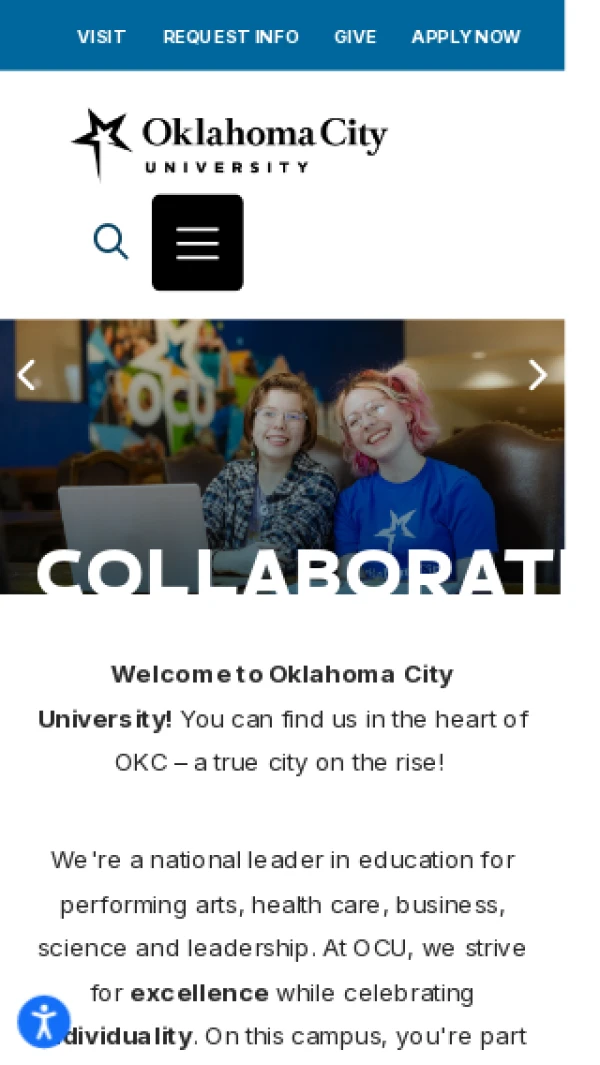
Task: Open the GIVE link
Action: pyautogui.click(x=355, y=37)
